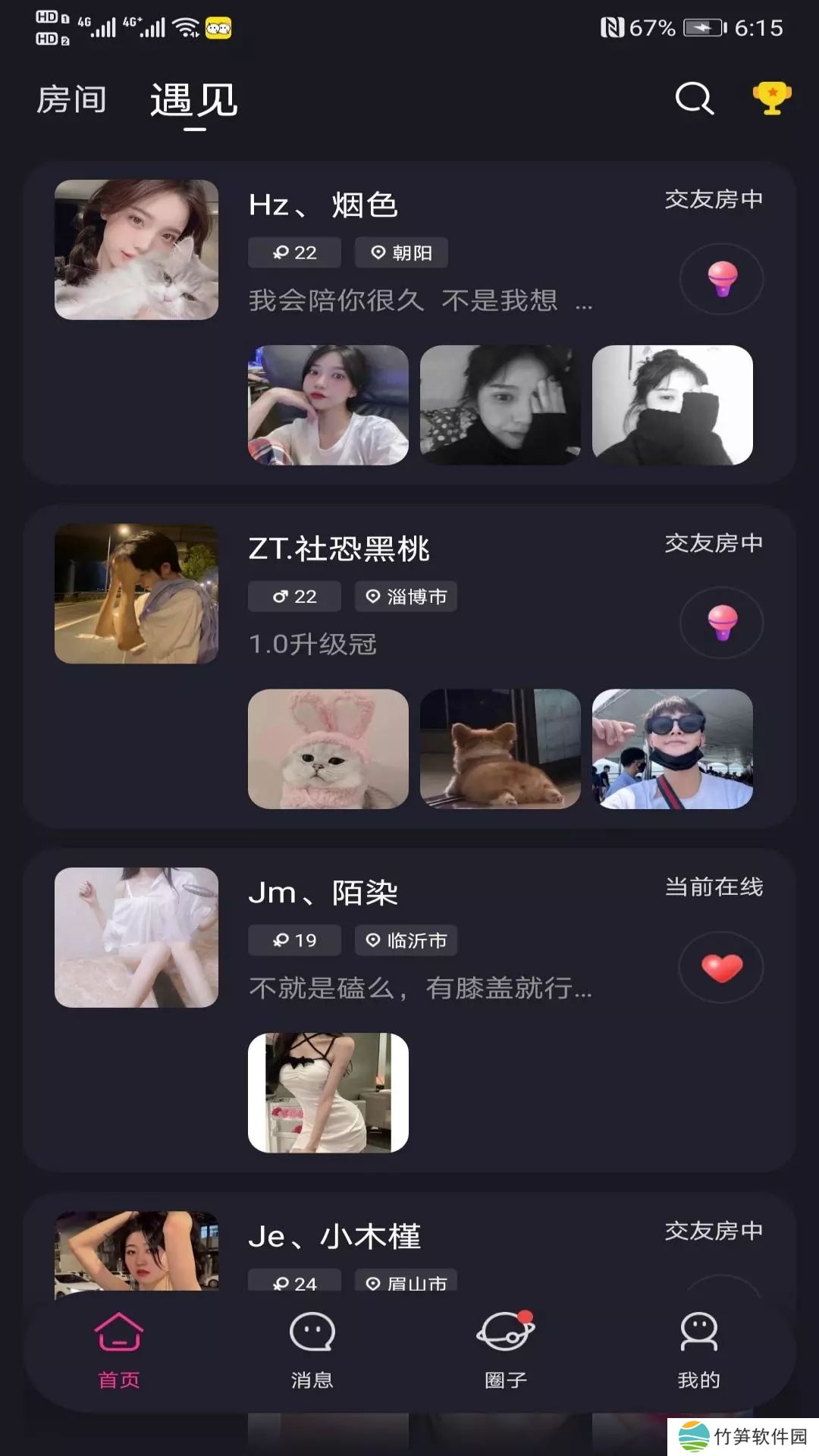Open the 消息 tab

(312, 1349)
